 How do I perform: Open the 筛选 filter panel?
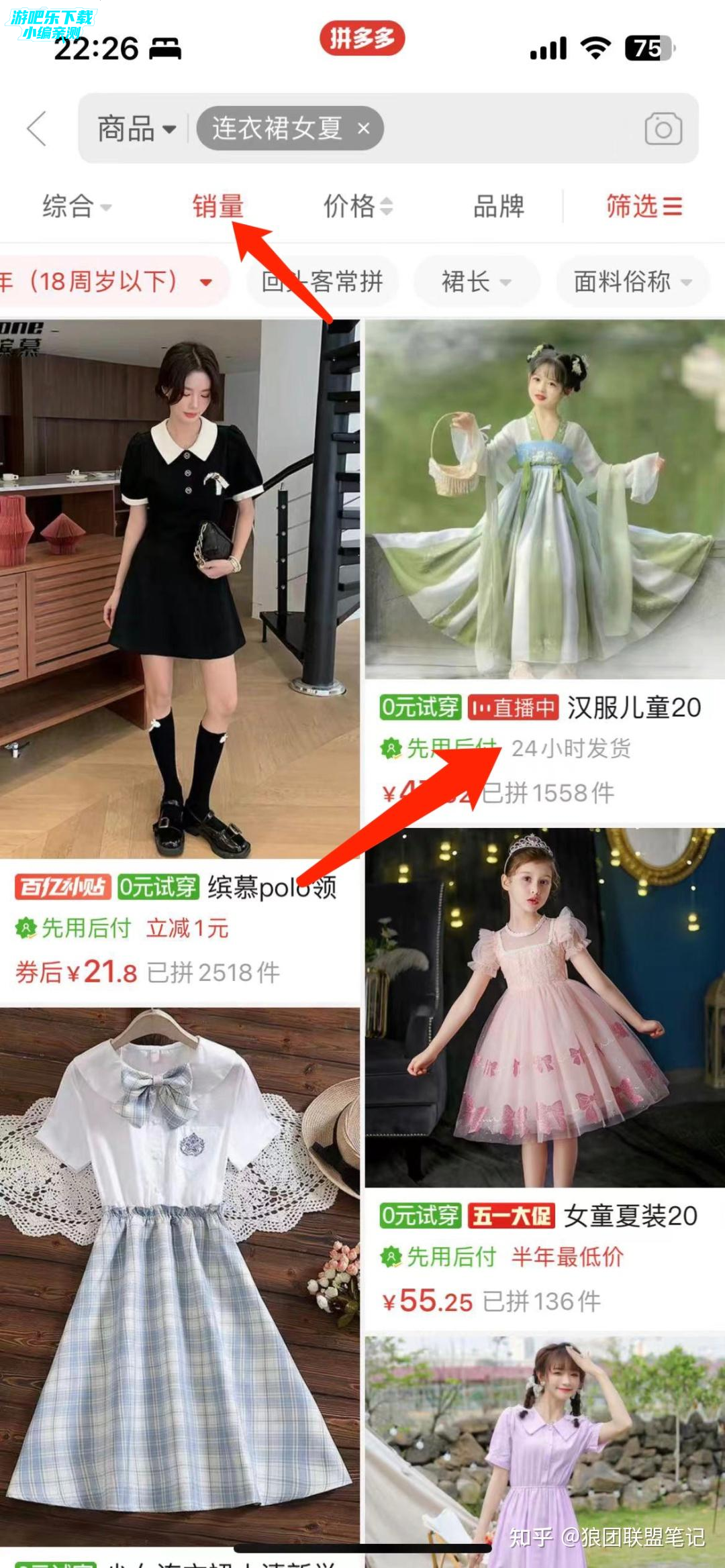[643, 207]
